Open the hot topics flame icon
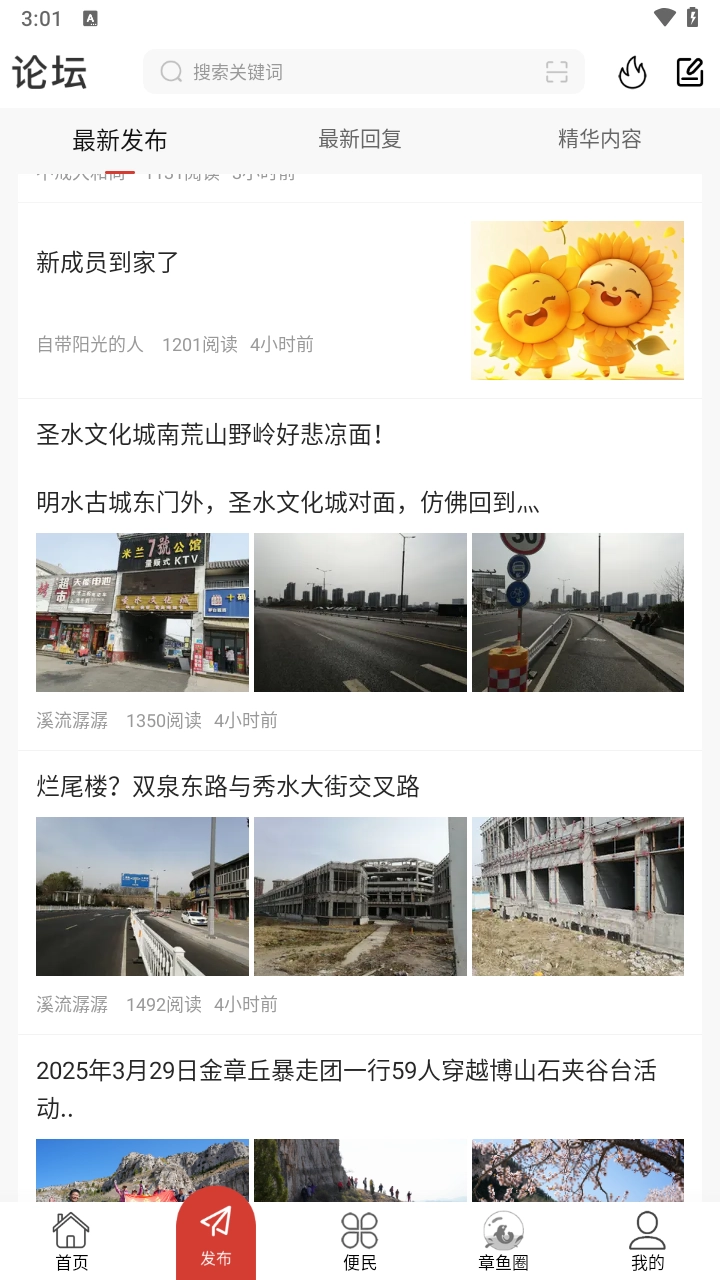The width and height of the screenshot is (720, 1280). [x=632, y=71]
